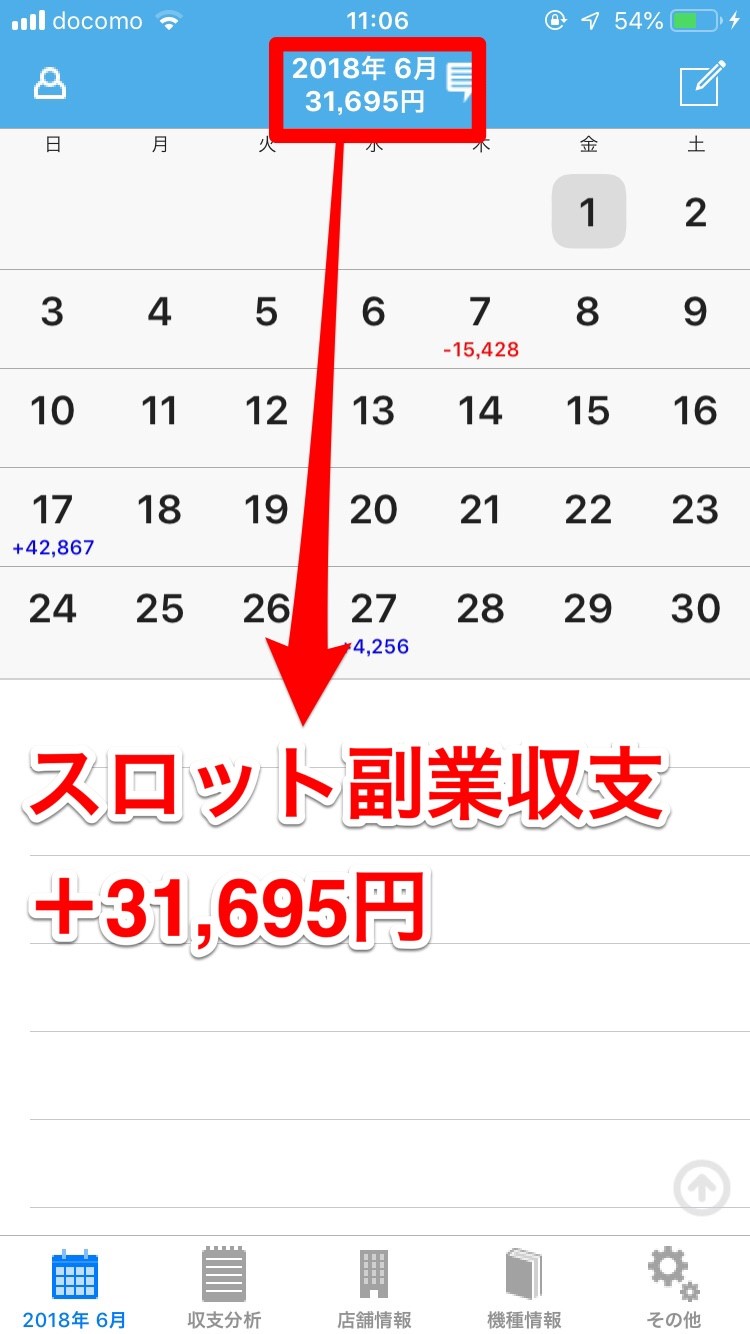750x1334 pixels.
Task: Select June 17 showing +42,867
Action: tap(53, 518)
